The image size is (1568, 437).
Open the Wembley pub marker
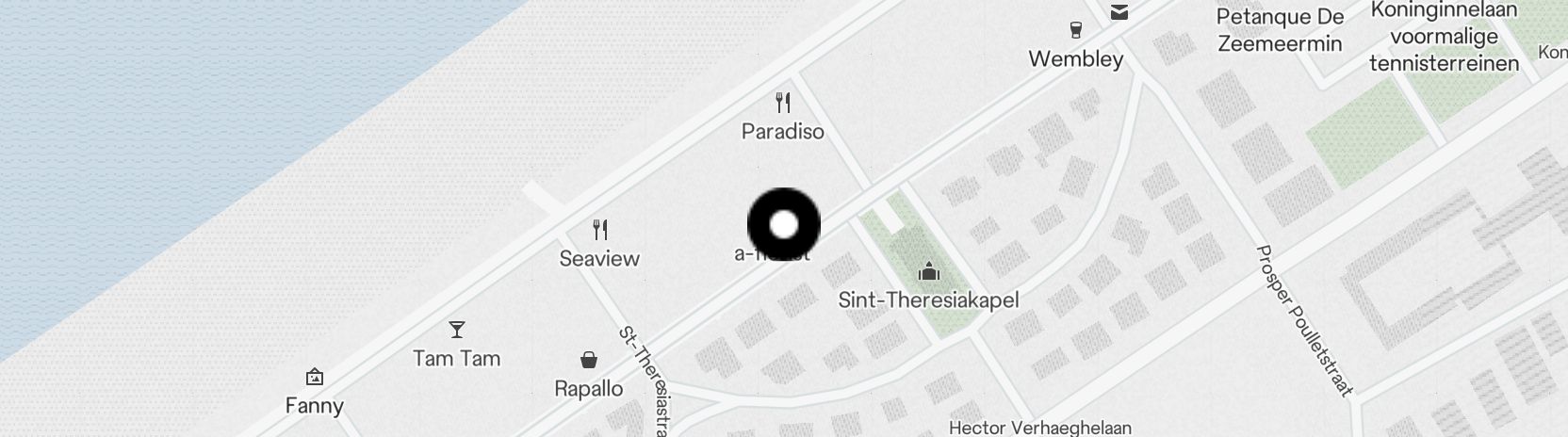tap(1076, 30)
